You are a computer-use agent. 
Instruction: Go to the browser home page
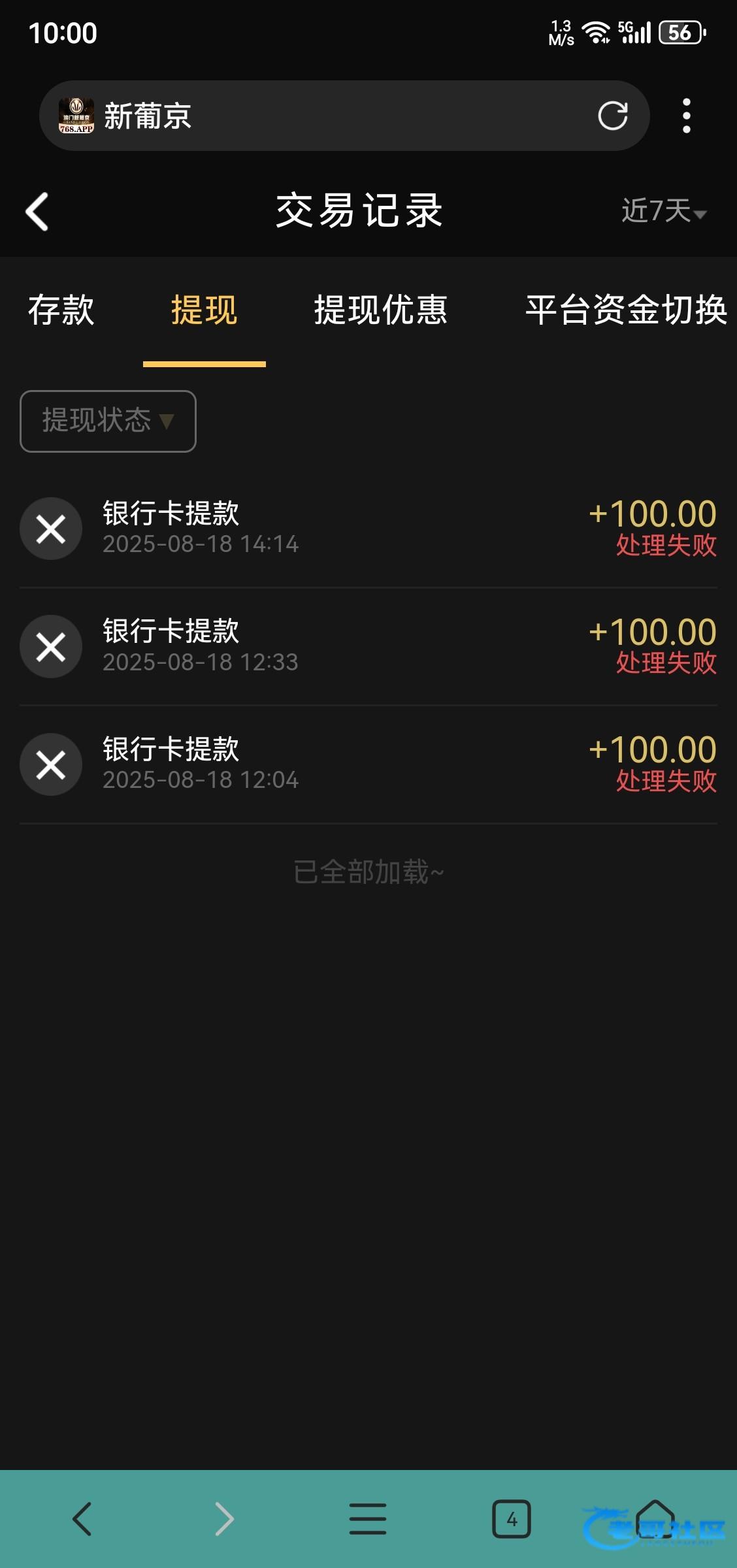coord(655,1518)
